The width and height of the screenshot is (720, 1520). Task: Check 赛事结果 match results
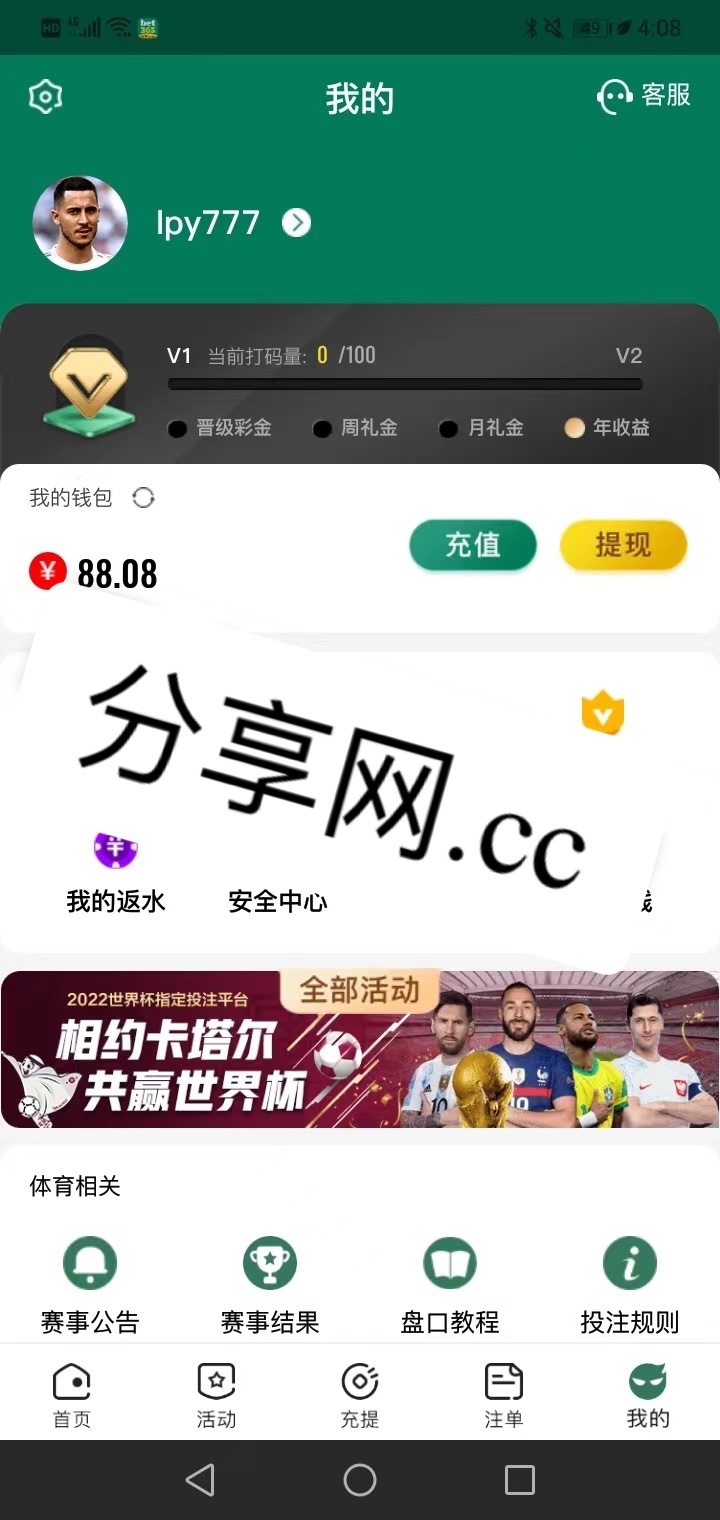[x=270, y=1285]
